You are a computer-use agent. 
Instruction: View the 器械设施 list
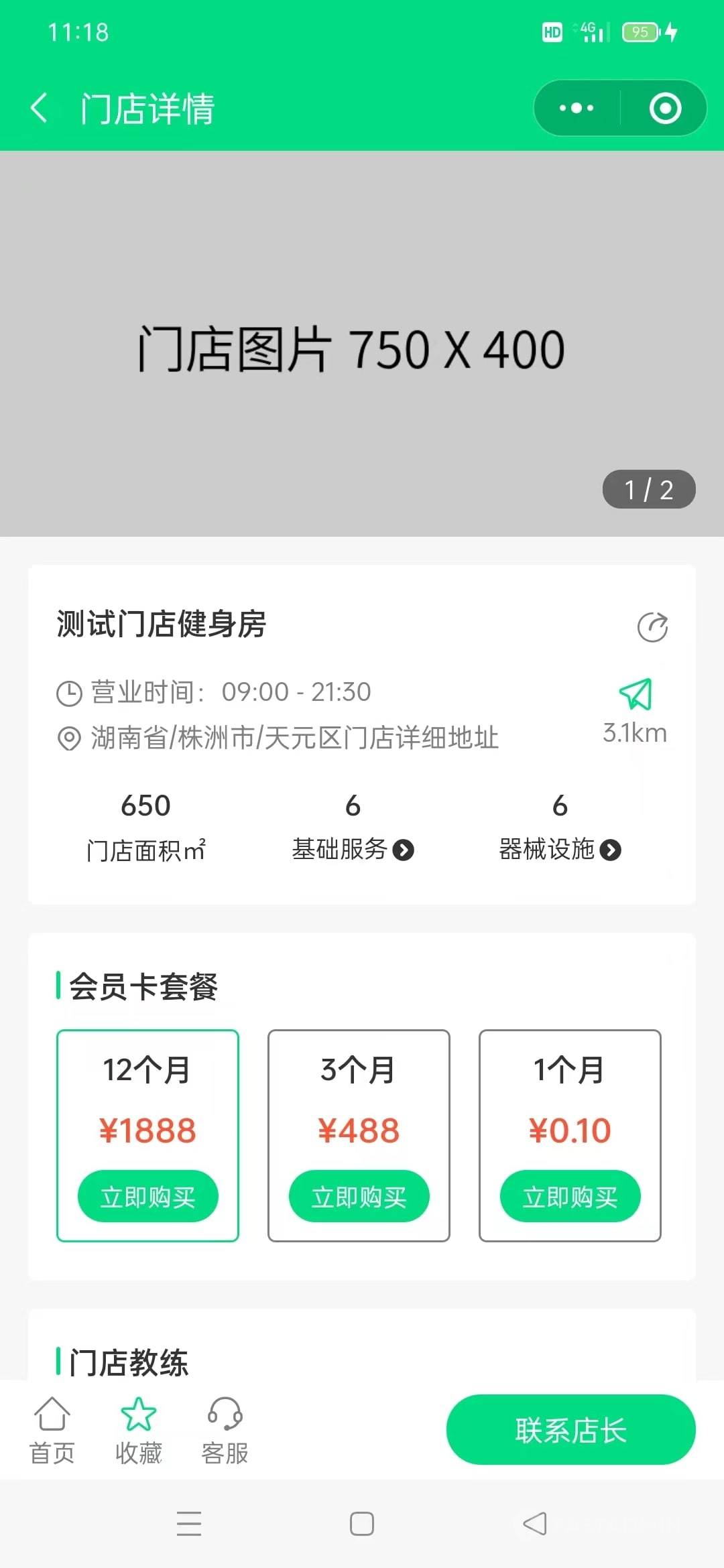coord(560,849)
